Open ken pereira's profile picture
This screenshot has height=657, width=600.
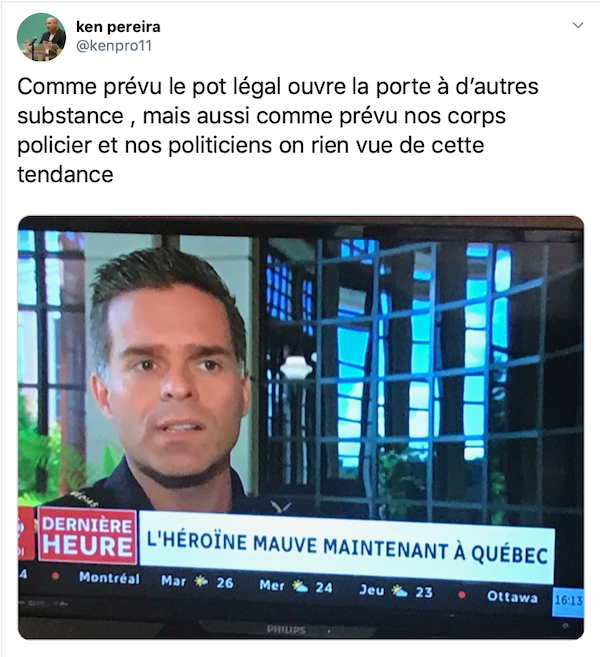click(41, 37)
